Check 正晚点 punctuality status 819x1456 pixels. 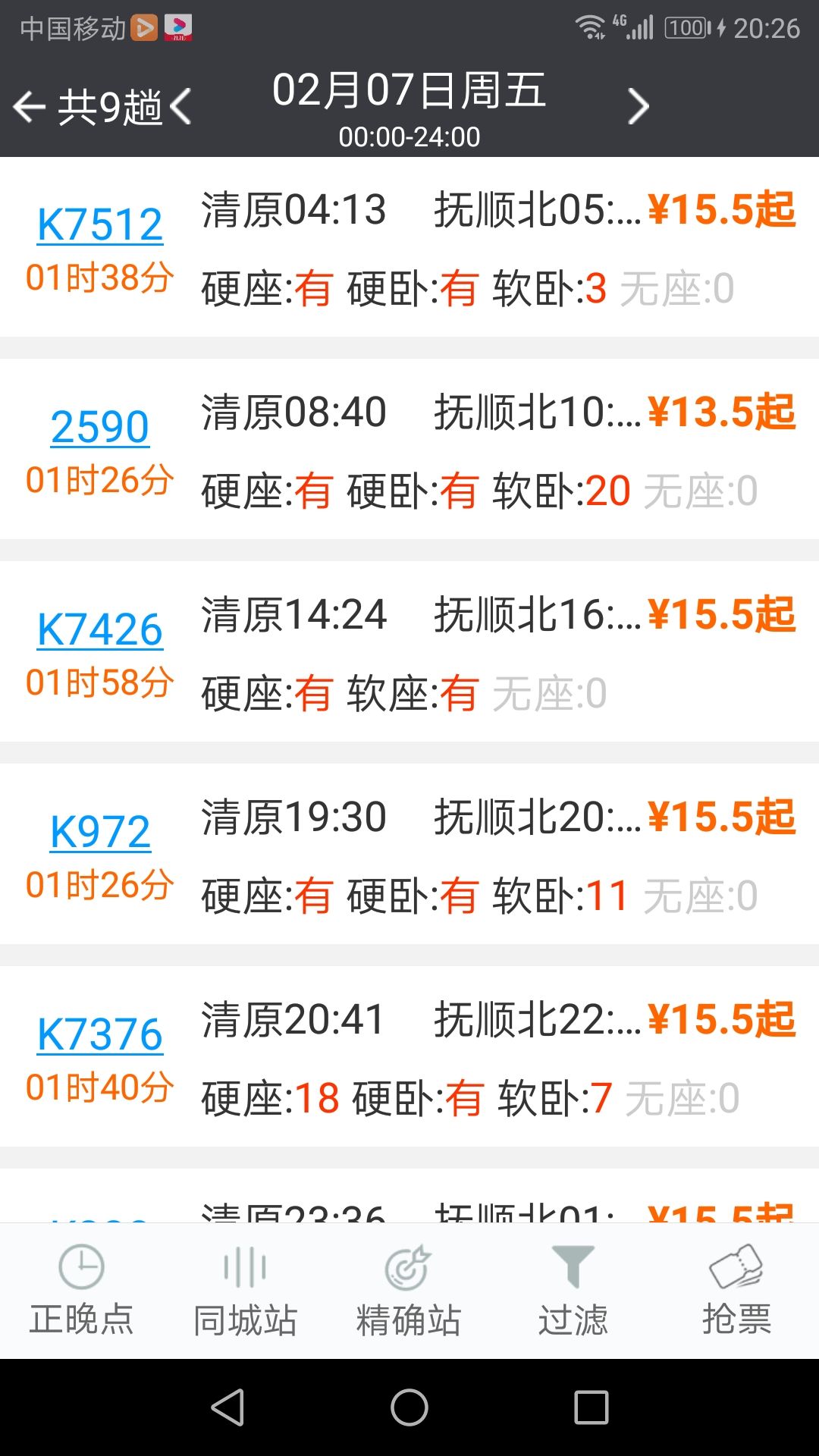tap(81, 1291)
